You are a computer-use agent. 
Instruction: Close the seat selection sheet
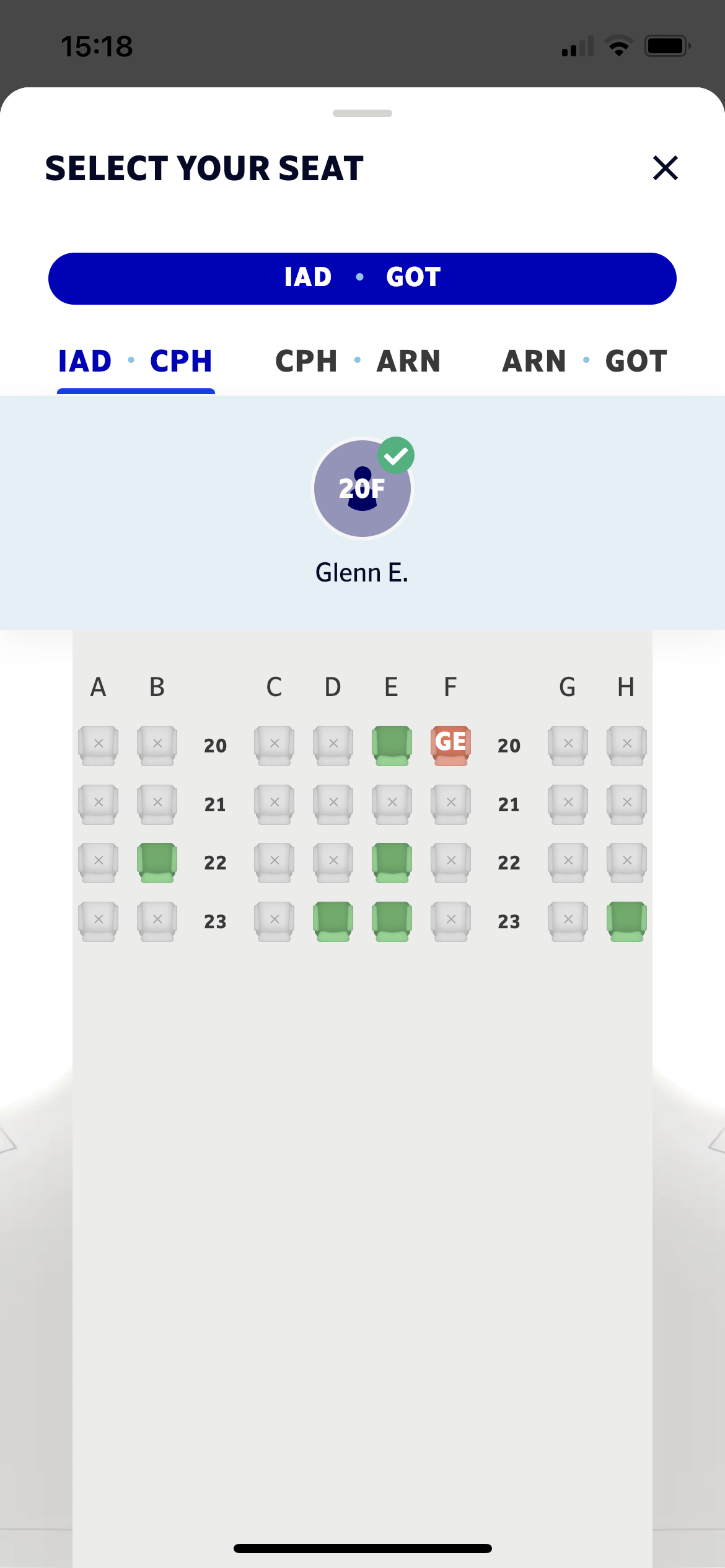[665, 168]
